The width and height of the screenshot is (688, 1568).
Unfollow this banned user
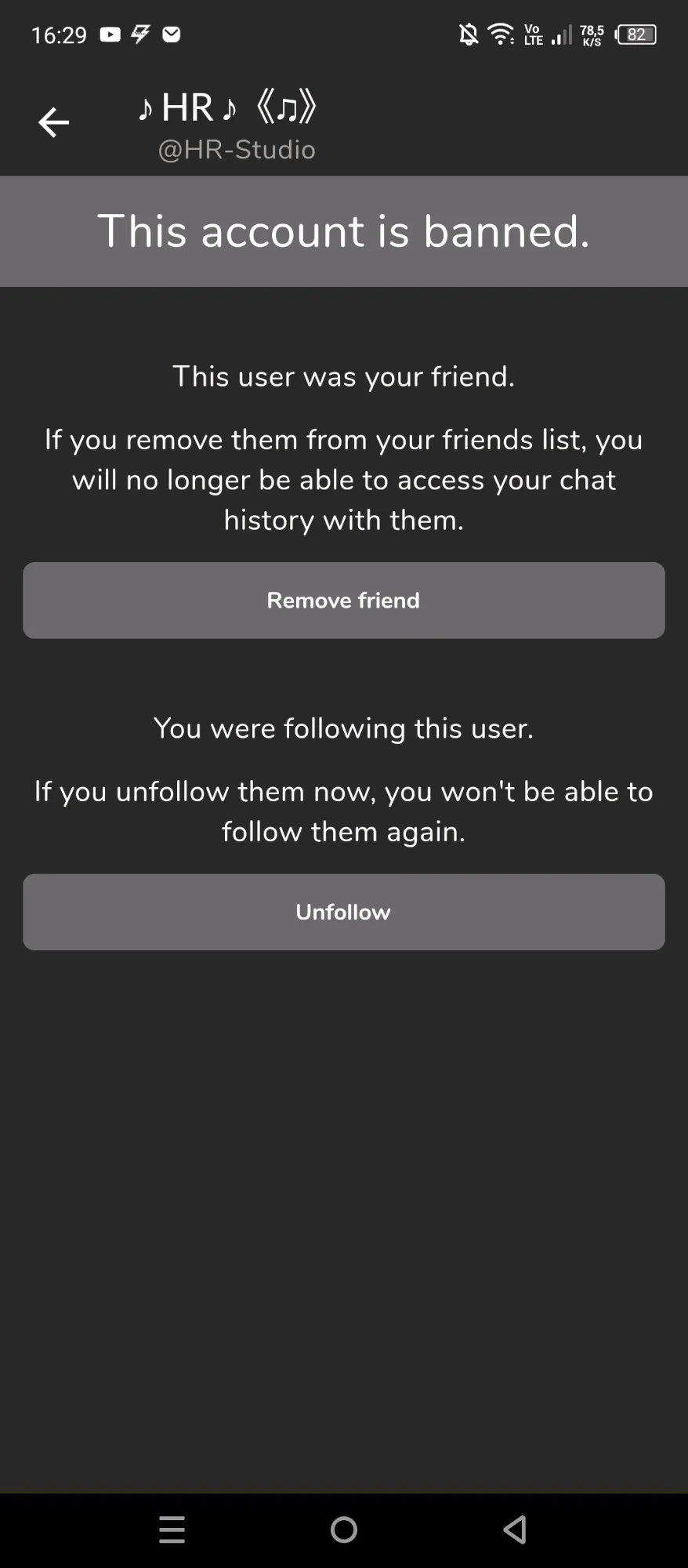[x=344, y=912]
